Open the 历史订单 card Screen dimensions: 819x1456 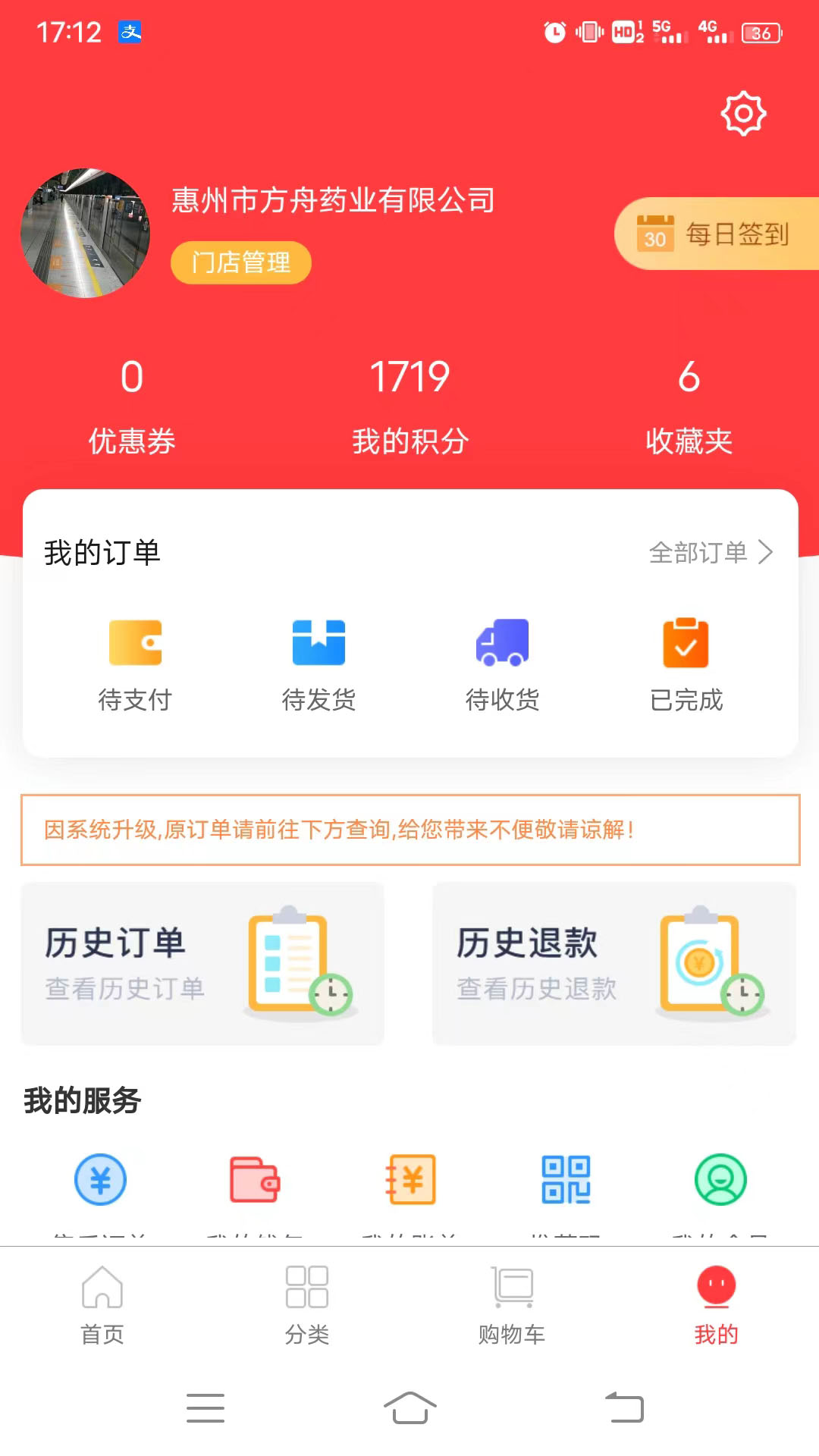(202, 964)
